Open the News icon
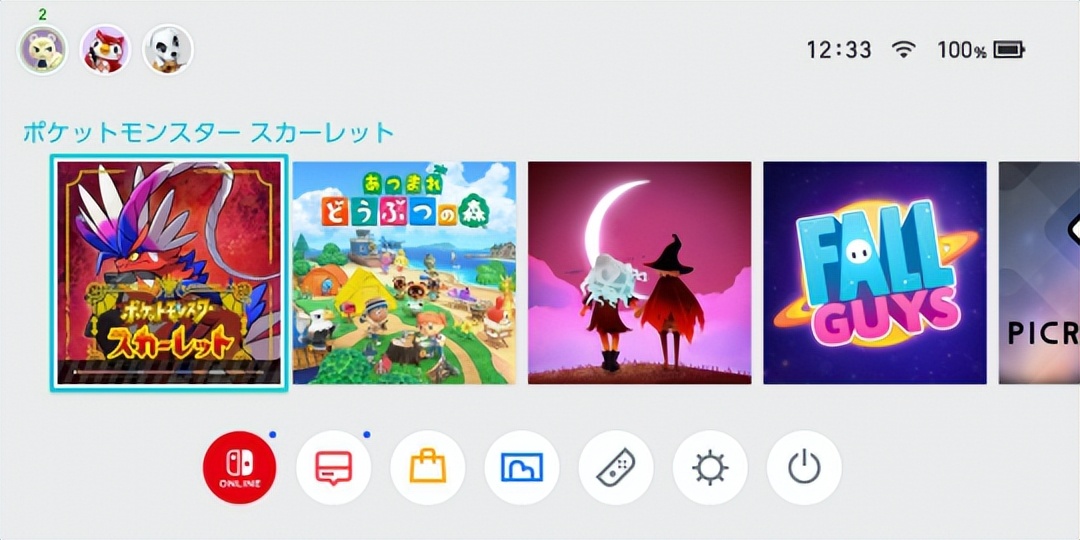The width and height of the screenshot is (1080, 540). (334, 468)
